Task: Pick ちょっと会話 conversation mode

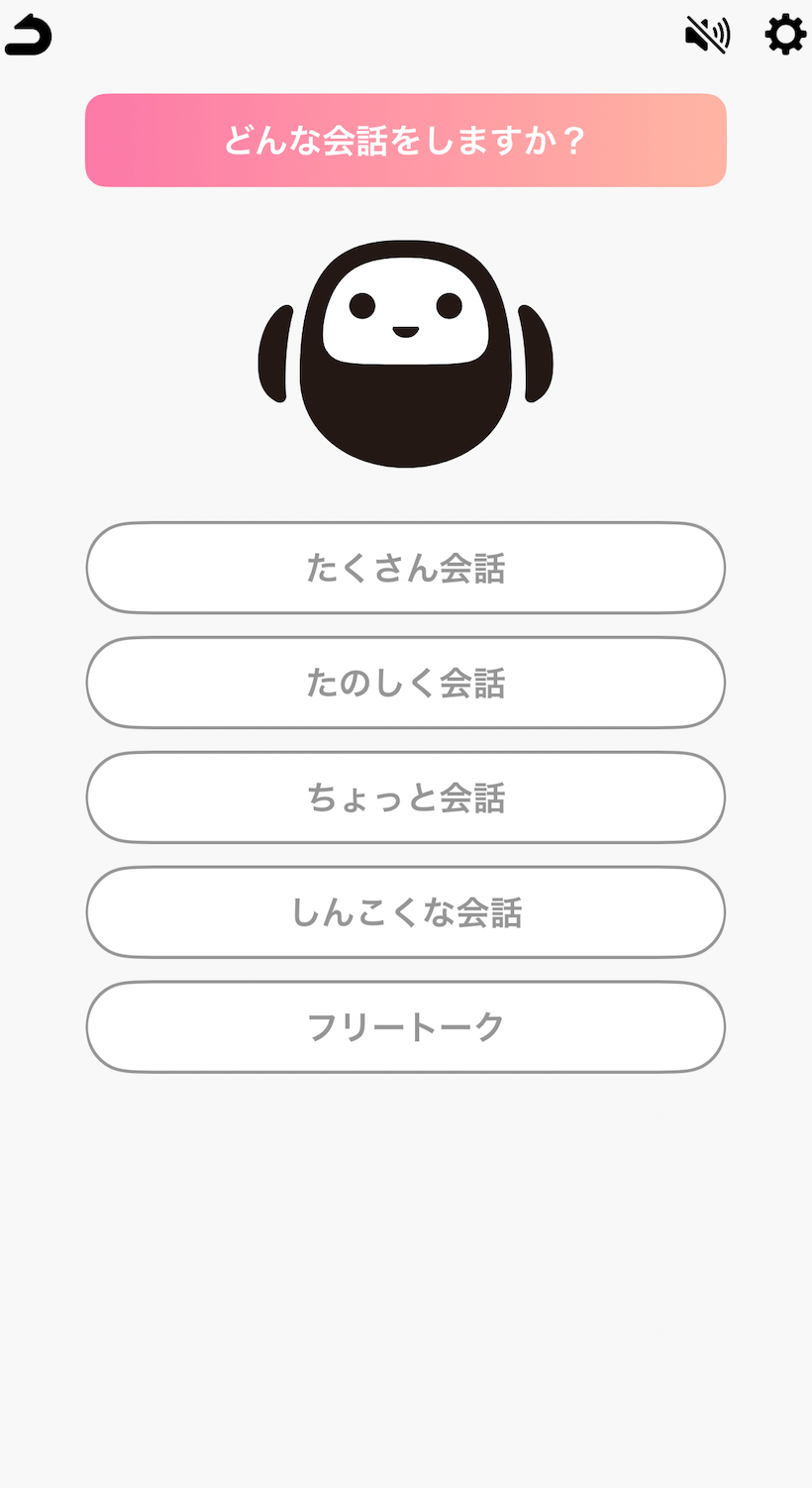Action: [406, 798]
